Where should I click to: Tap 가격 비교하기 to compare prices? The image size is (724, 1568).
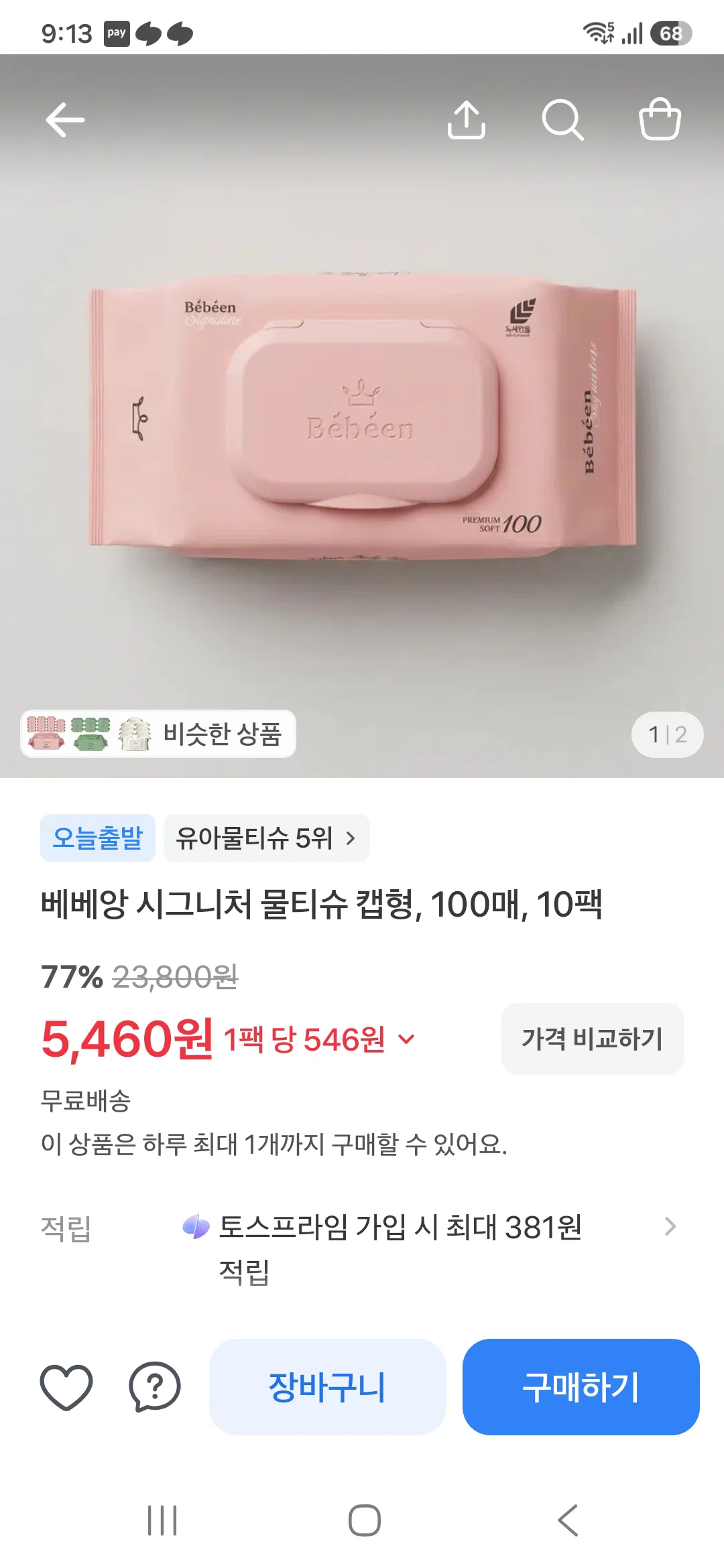coord(593,1039)
